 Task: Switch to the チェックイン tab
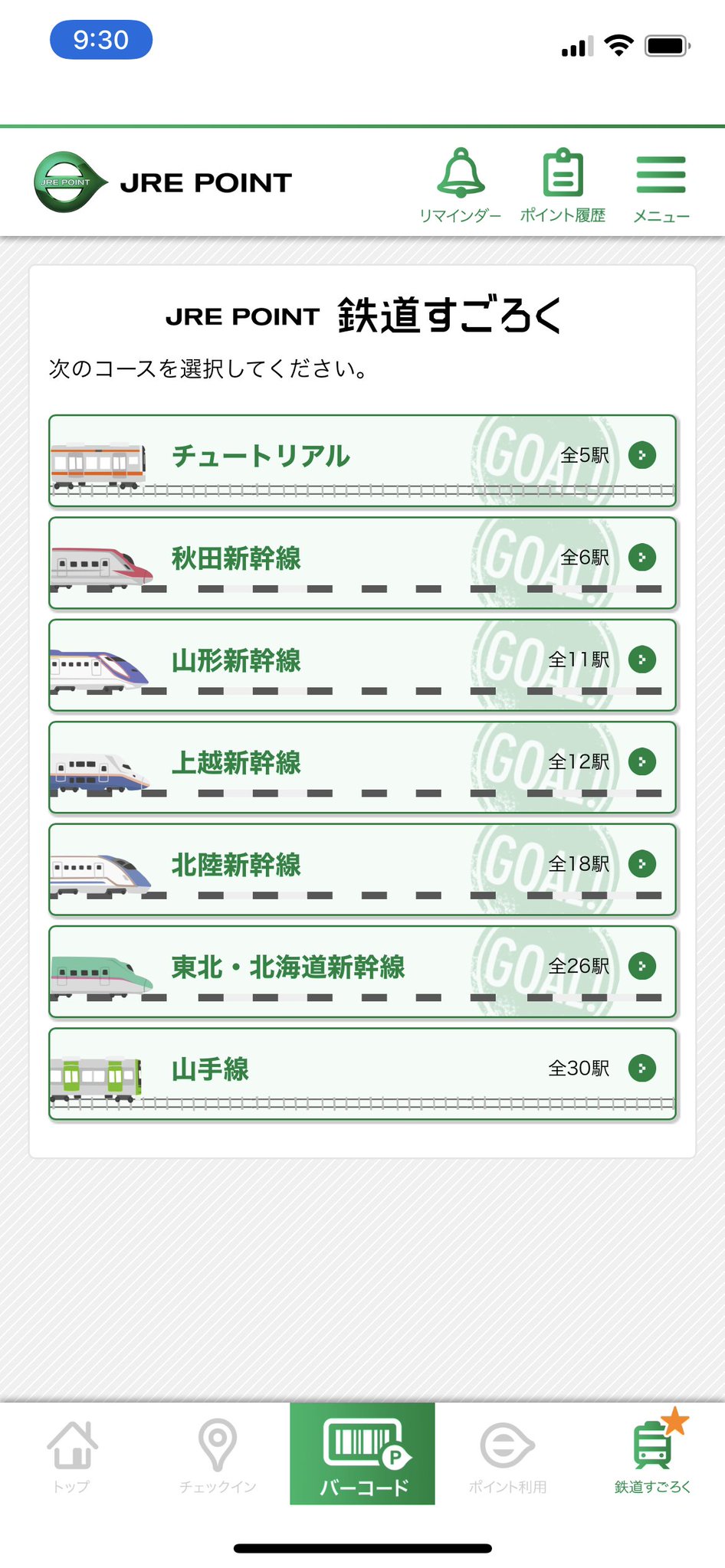click(x=218, y=1455)
